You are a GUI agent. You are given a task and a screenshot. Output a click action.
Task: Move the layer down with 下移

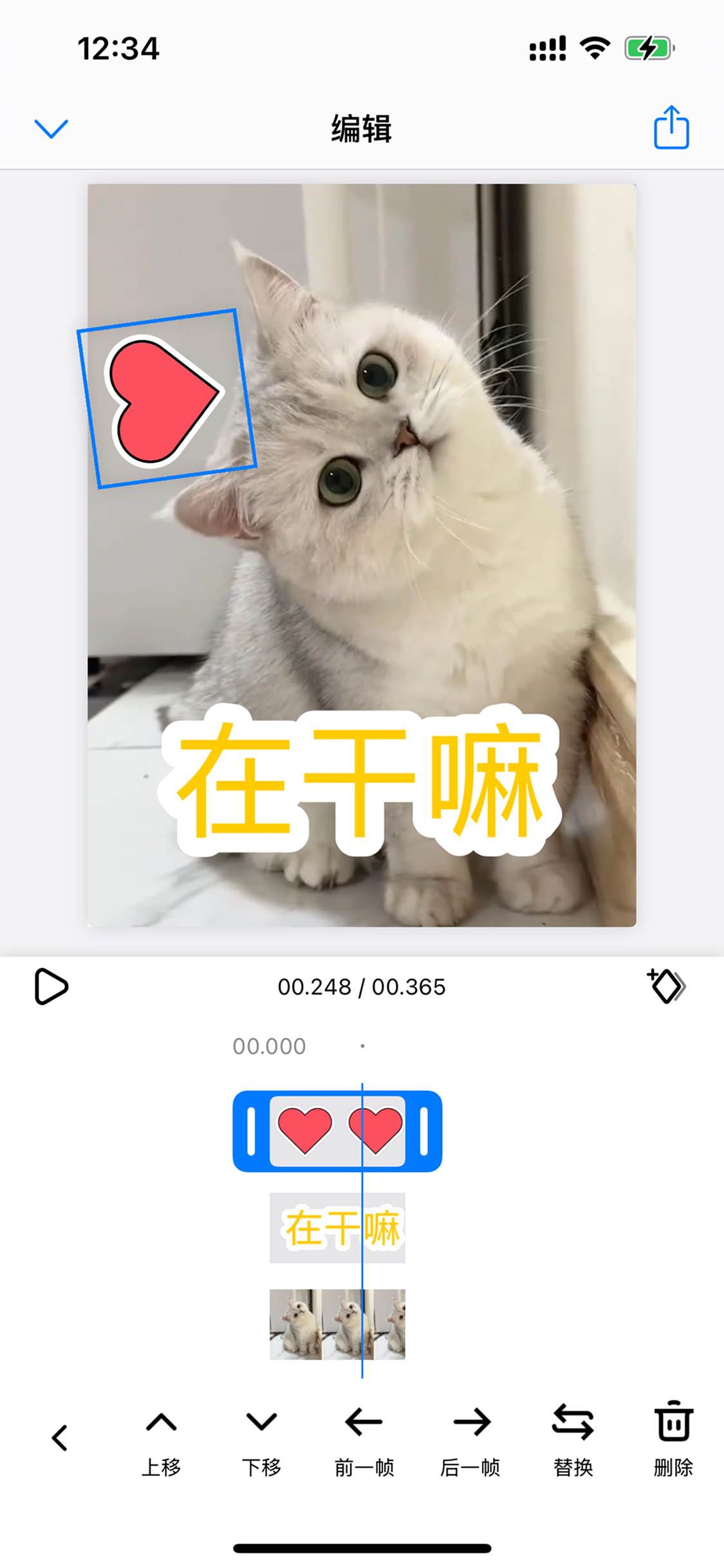pyautogui.click(x=261, y=1439)
